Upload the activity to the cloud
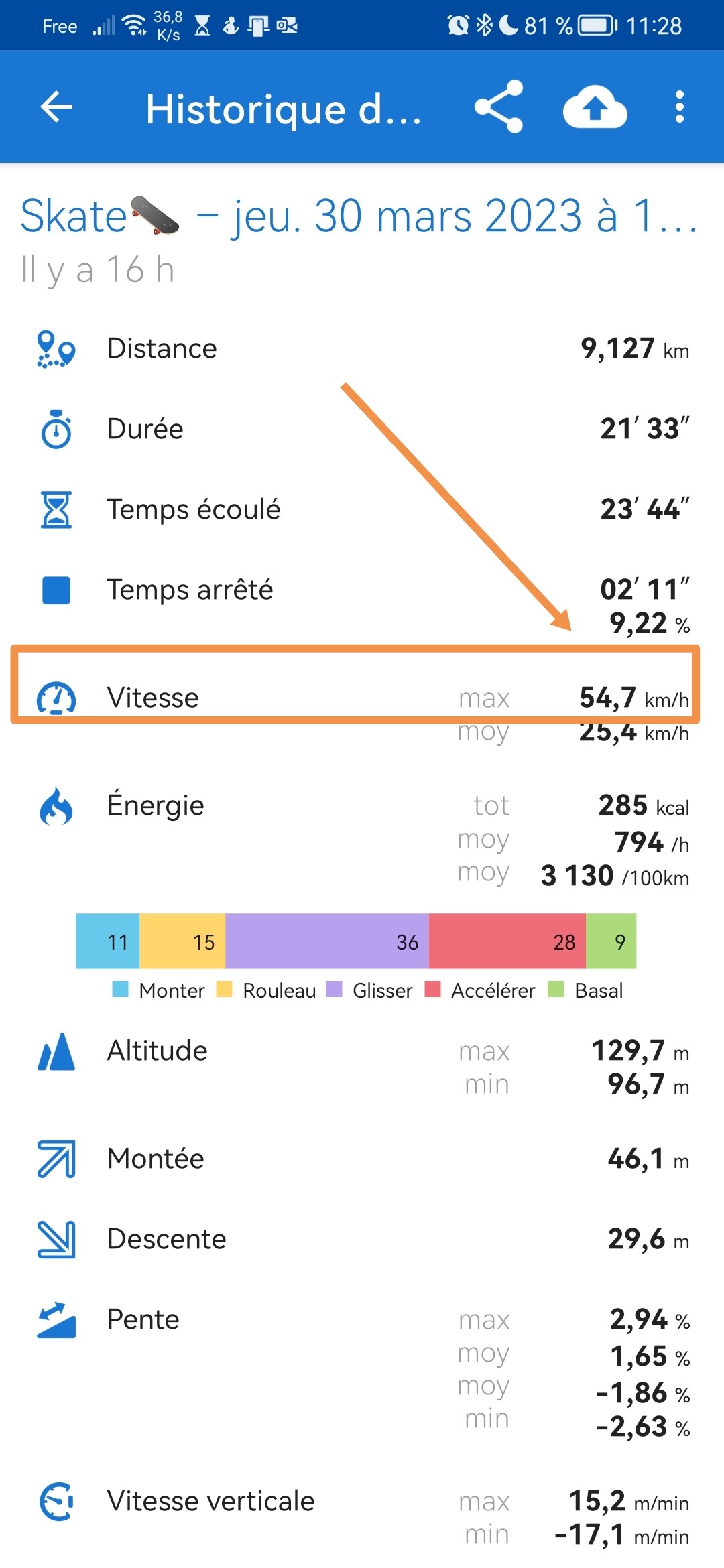The image size is (724, 1568). (x=595, y=107)
